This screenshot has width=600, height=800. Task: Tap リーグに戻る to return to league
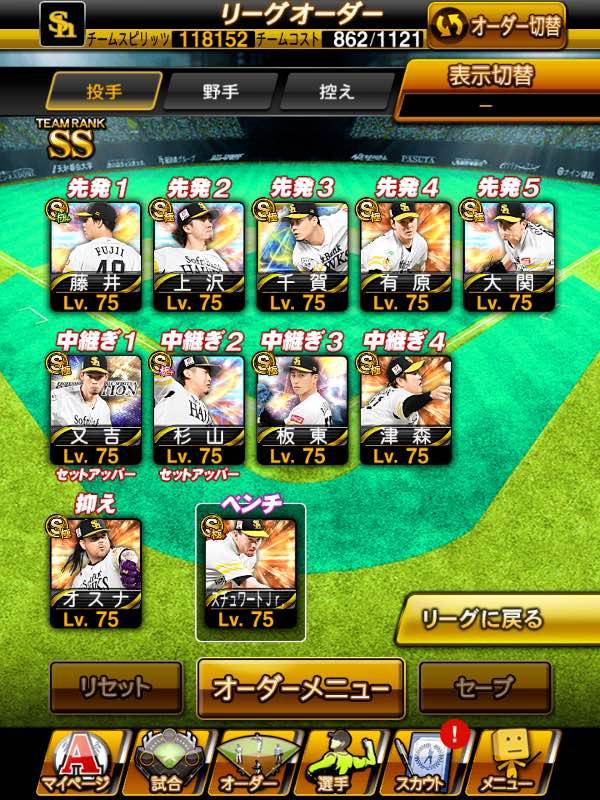click(x=497, y=619)
